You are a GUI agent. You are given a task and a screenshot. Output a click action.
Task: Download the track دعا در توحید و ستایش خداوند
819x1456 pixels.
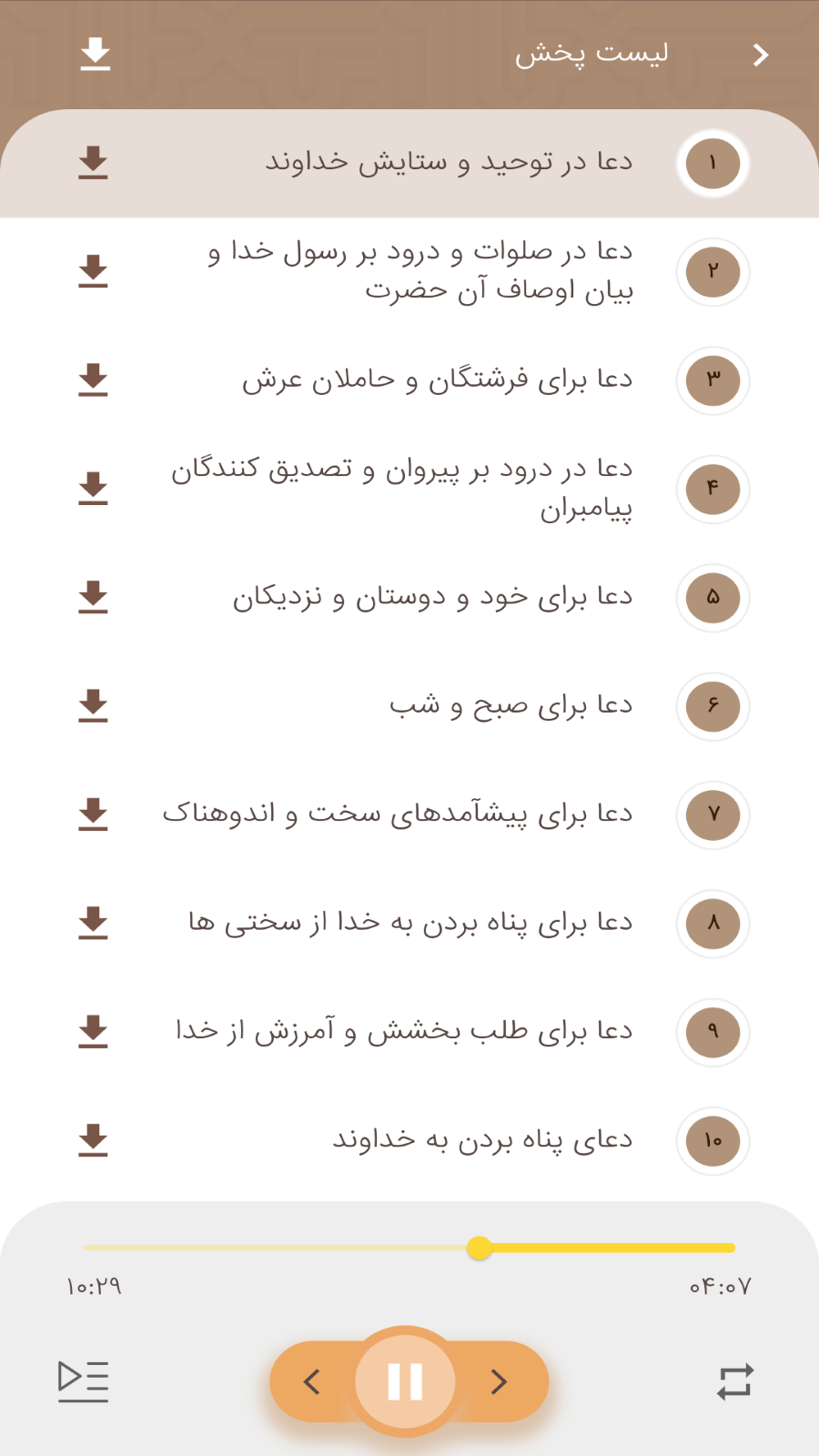click(x=94, y=164)
